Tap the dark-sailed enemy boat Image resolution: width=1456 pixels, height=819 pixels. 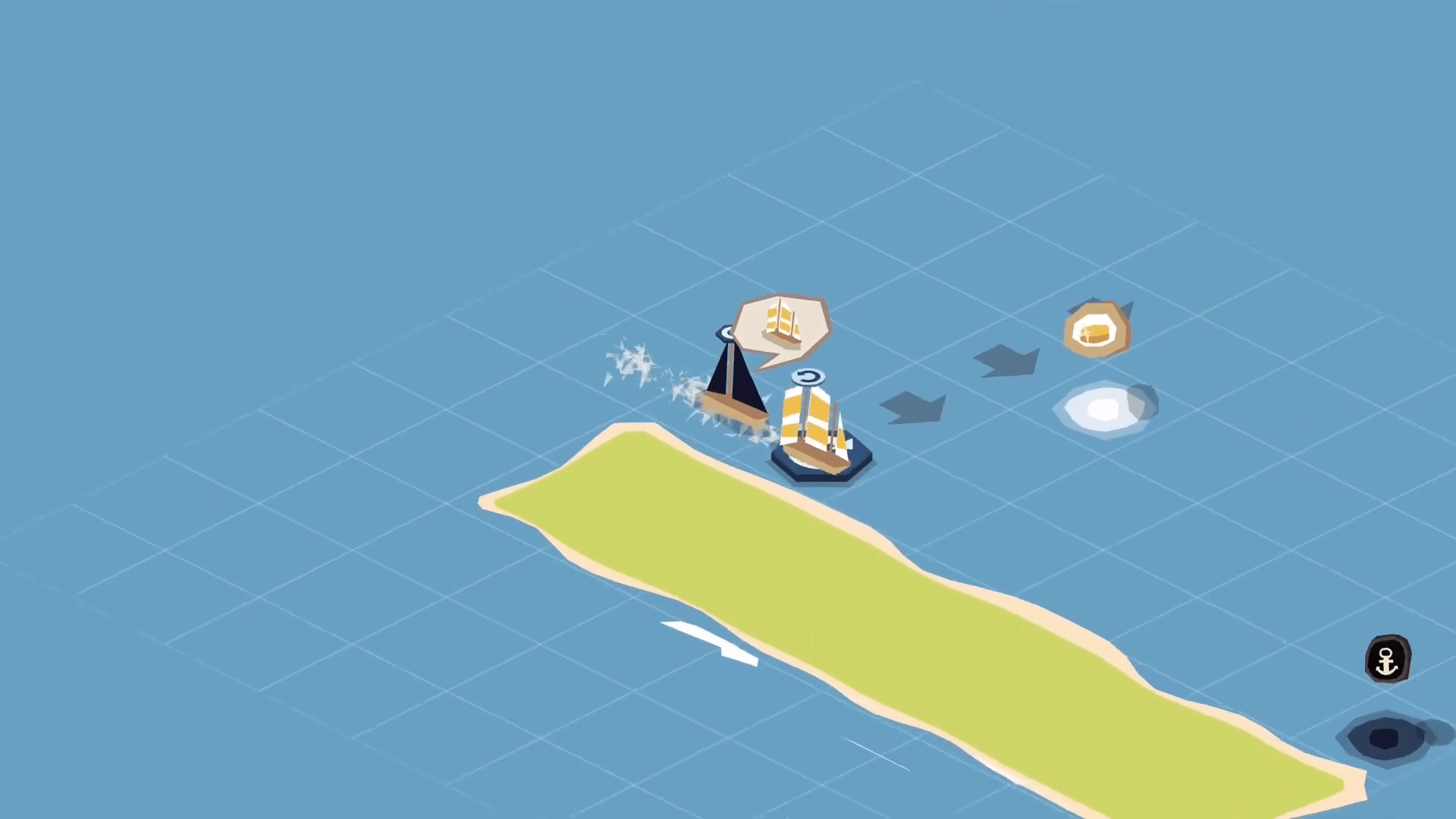click(733, 381)
